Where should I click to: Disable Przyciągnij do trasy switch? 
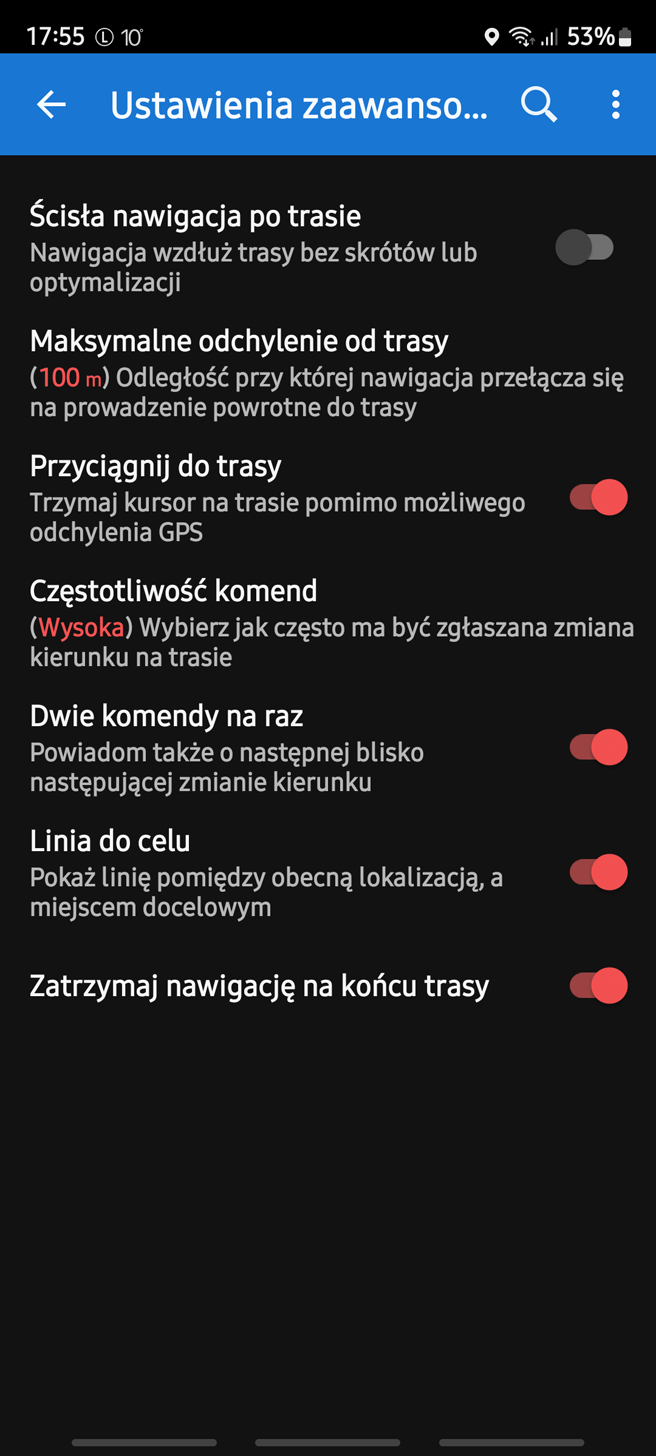pos(598,497)
